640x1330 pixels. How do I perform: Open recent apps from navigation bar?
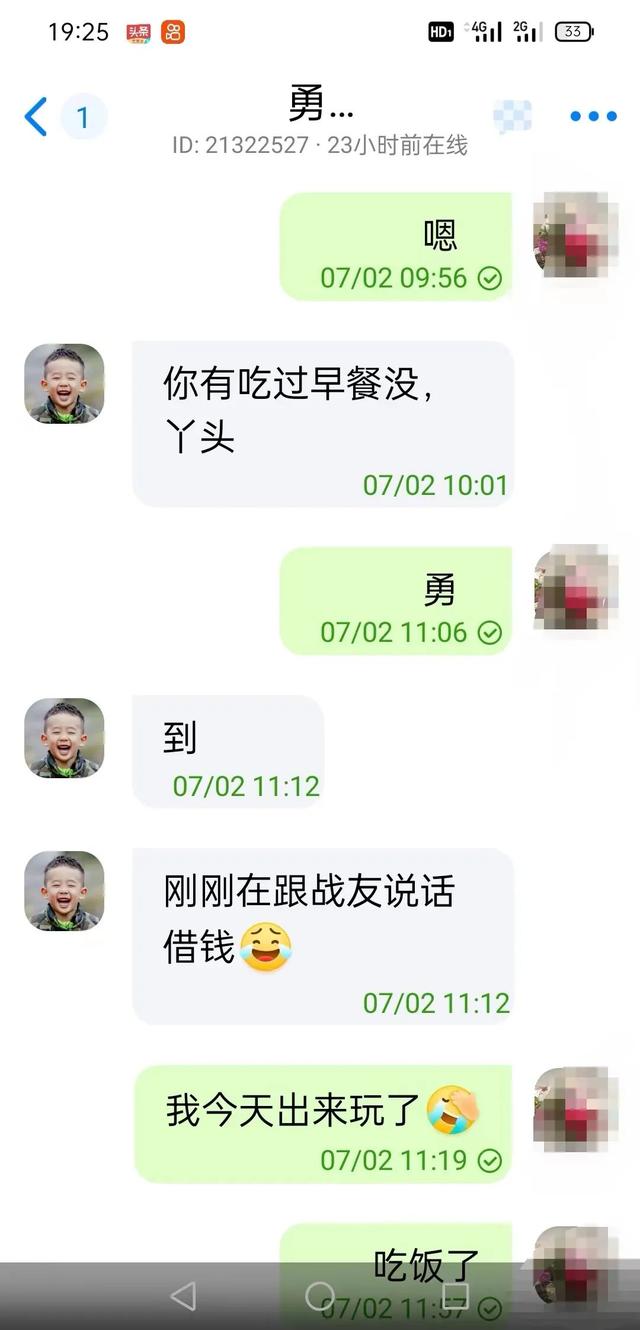pyautogui.click(x=455, y=1297)
